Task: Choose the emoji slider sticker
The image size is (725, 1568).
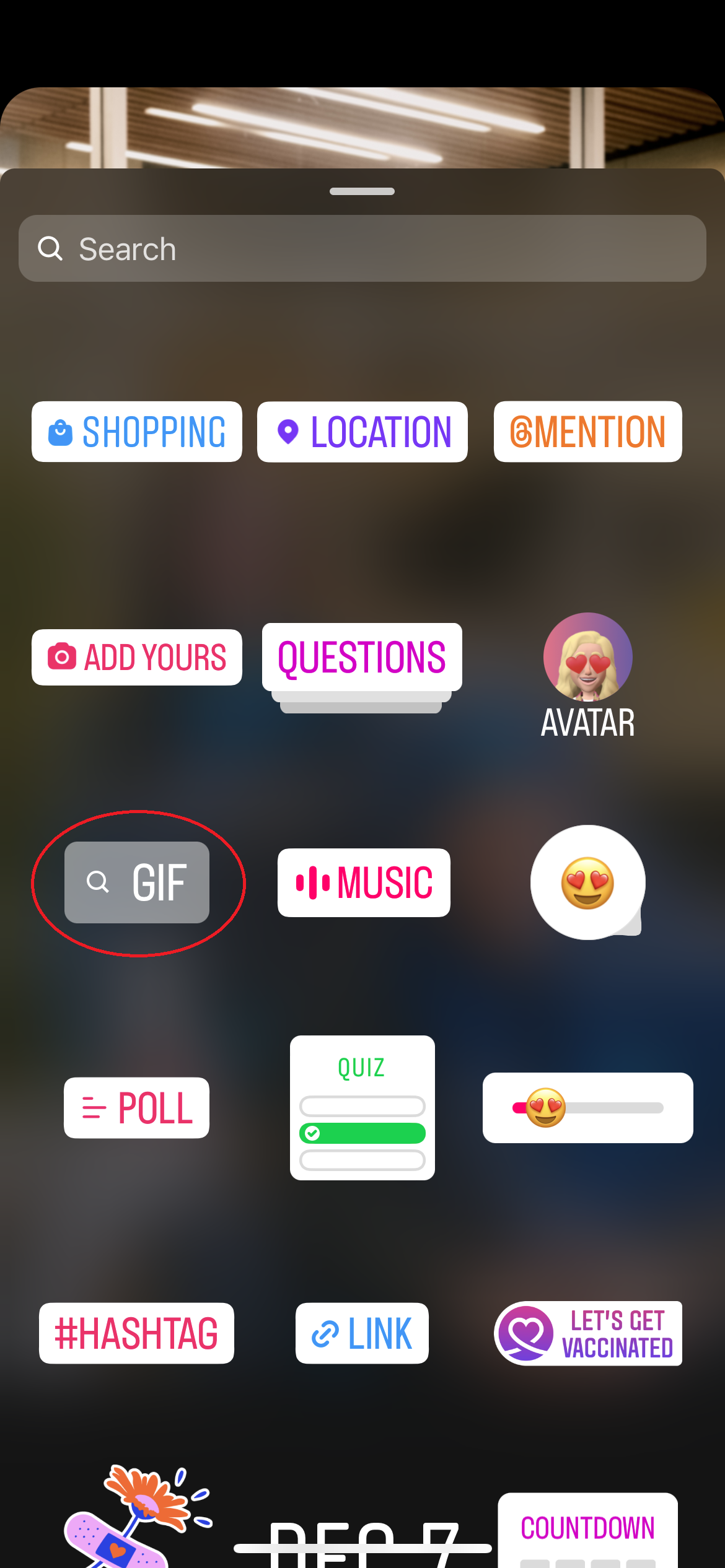Action: tap(587, 1108)
